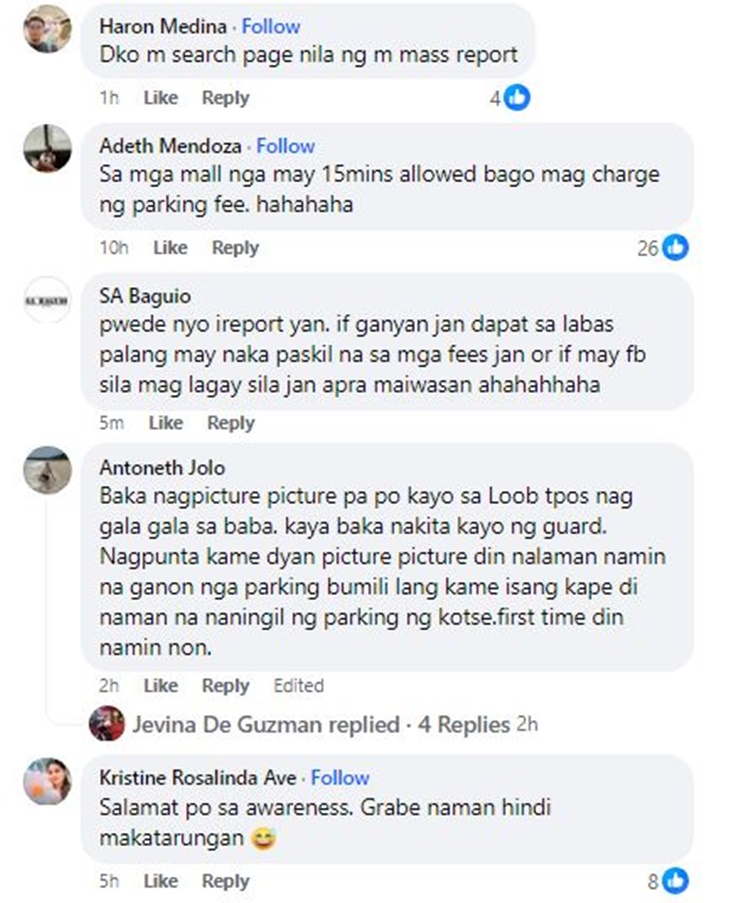This screenshot has width=750, height=903.
Task: Reply to Antoneth Jolo's comment
Action: [225, 686]
